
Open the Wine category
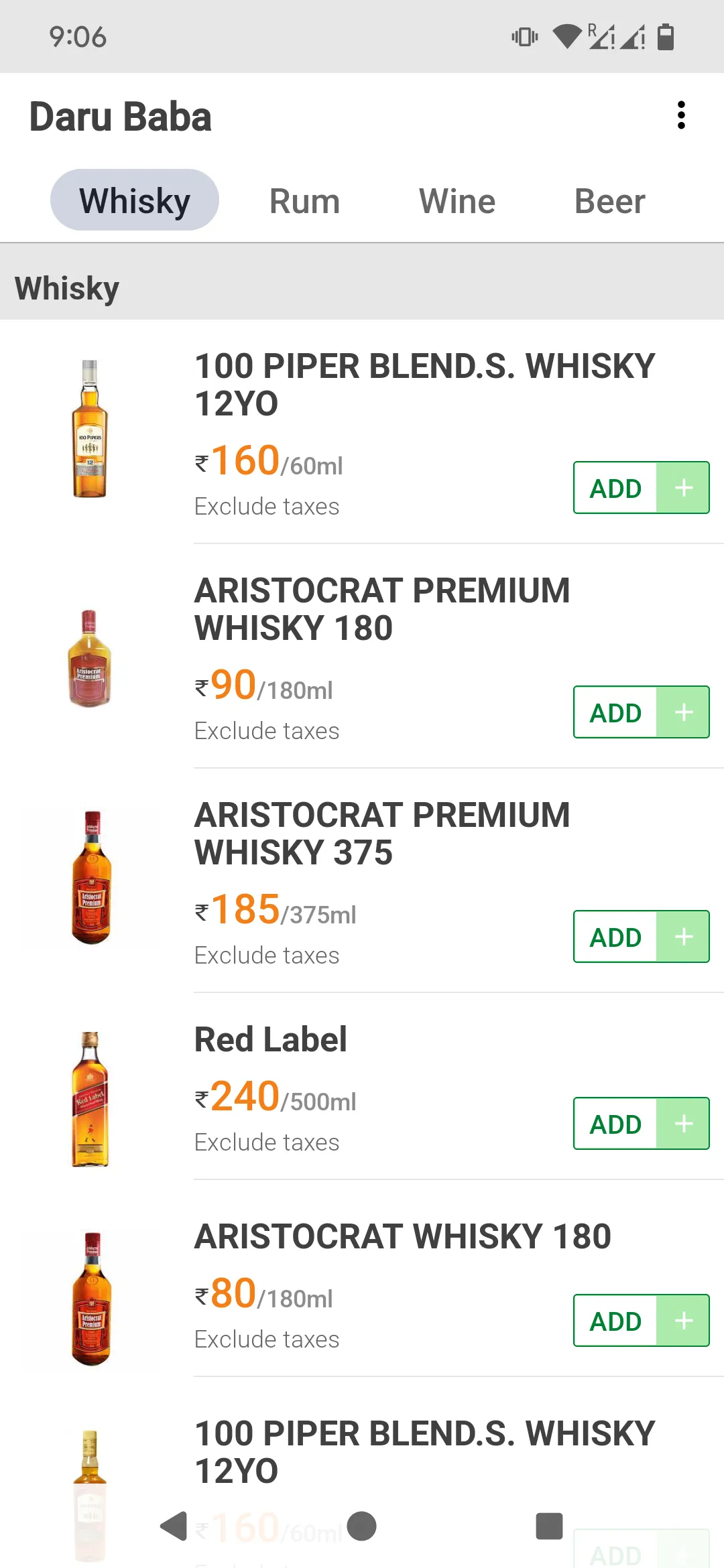pyautogui.click(x=457, y=200)
